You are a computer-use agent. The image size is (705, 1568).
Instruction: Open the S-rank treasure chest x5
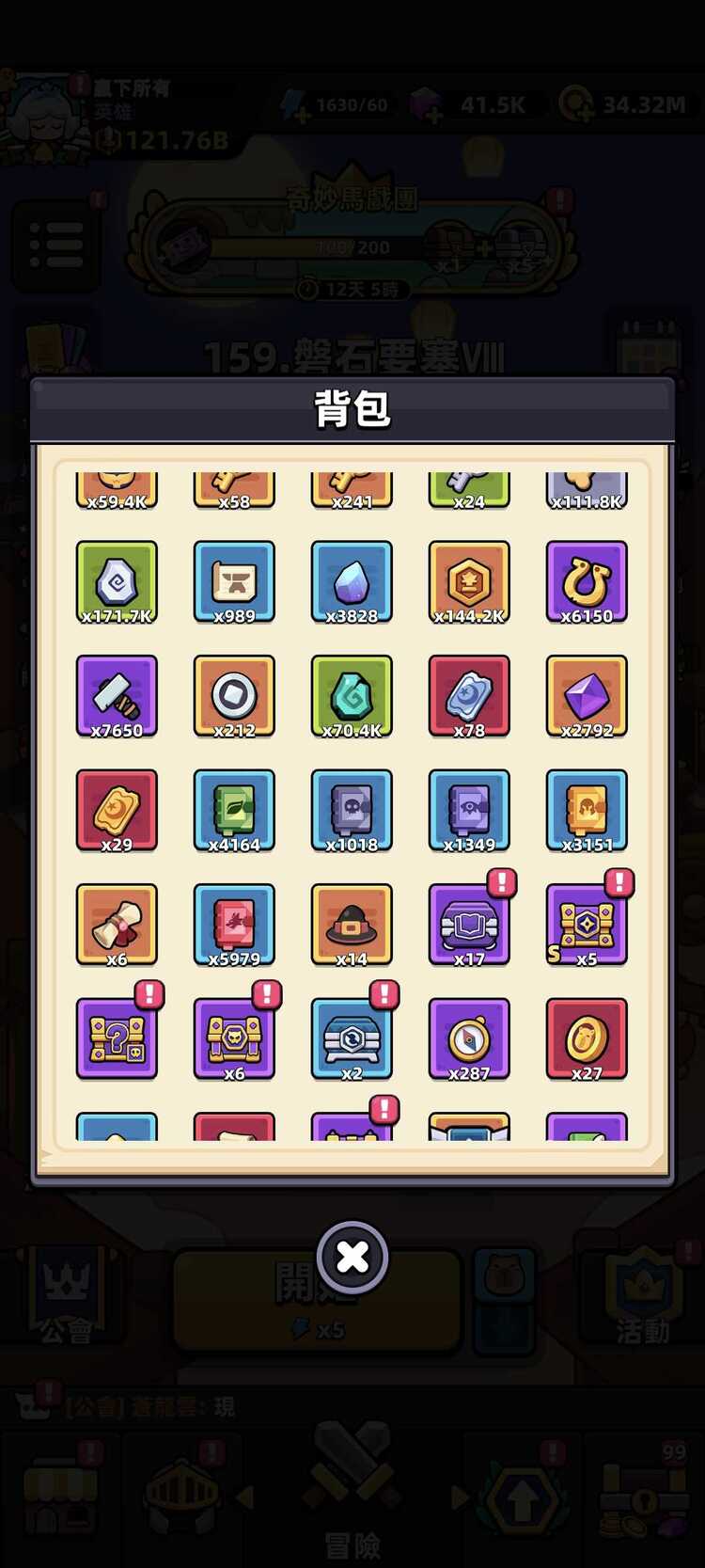pyautogui.click(x=587, y=924)
